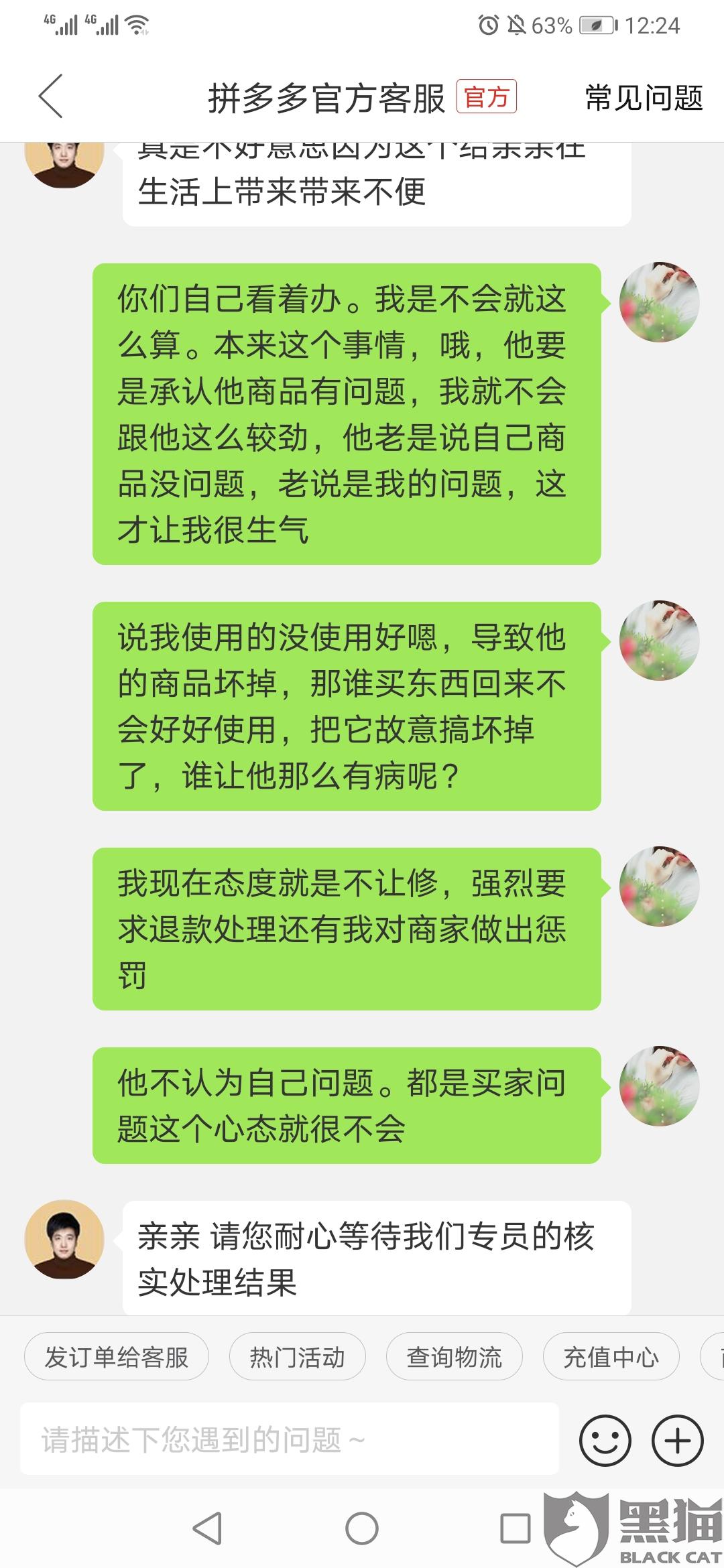724x1568 pixels.
Task: Tap the system back triangle
Action: coord(208,1529)
